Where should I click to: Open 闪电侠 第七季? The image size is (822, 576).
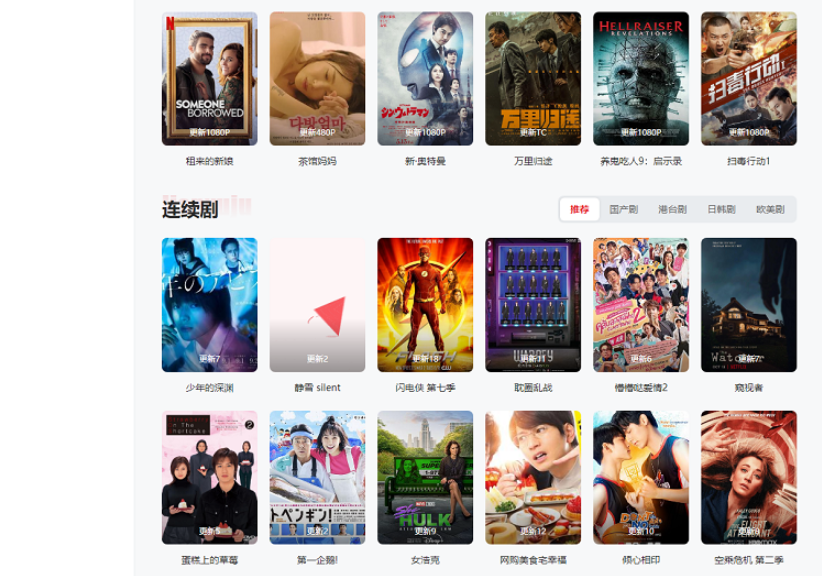pyautogui.click(x=425, y=305)
